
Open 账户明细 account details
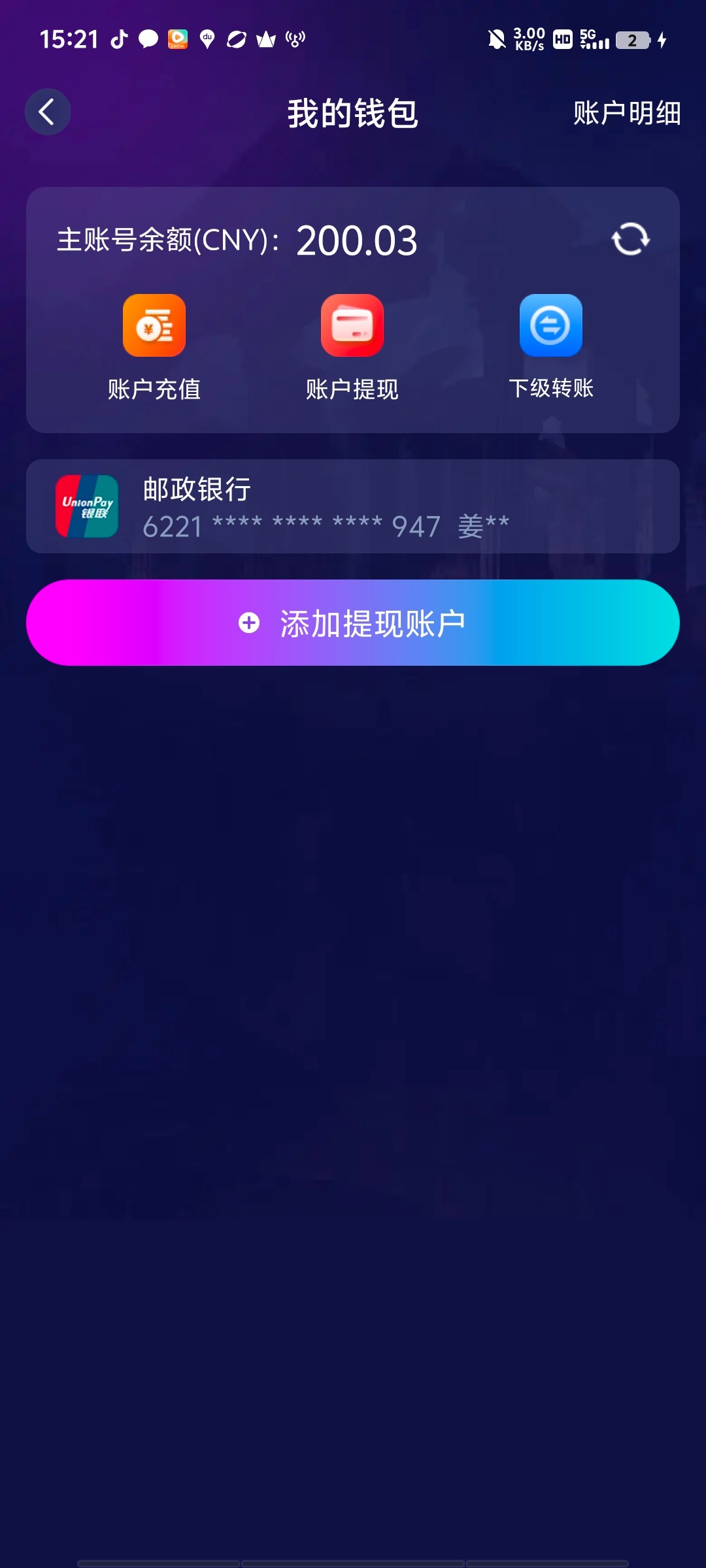click(626, 113)
